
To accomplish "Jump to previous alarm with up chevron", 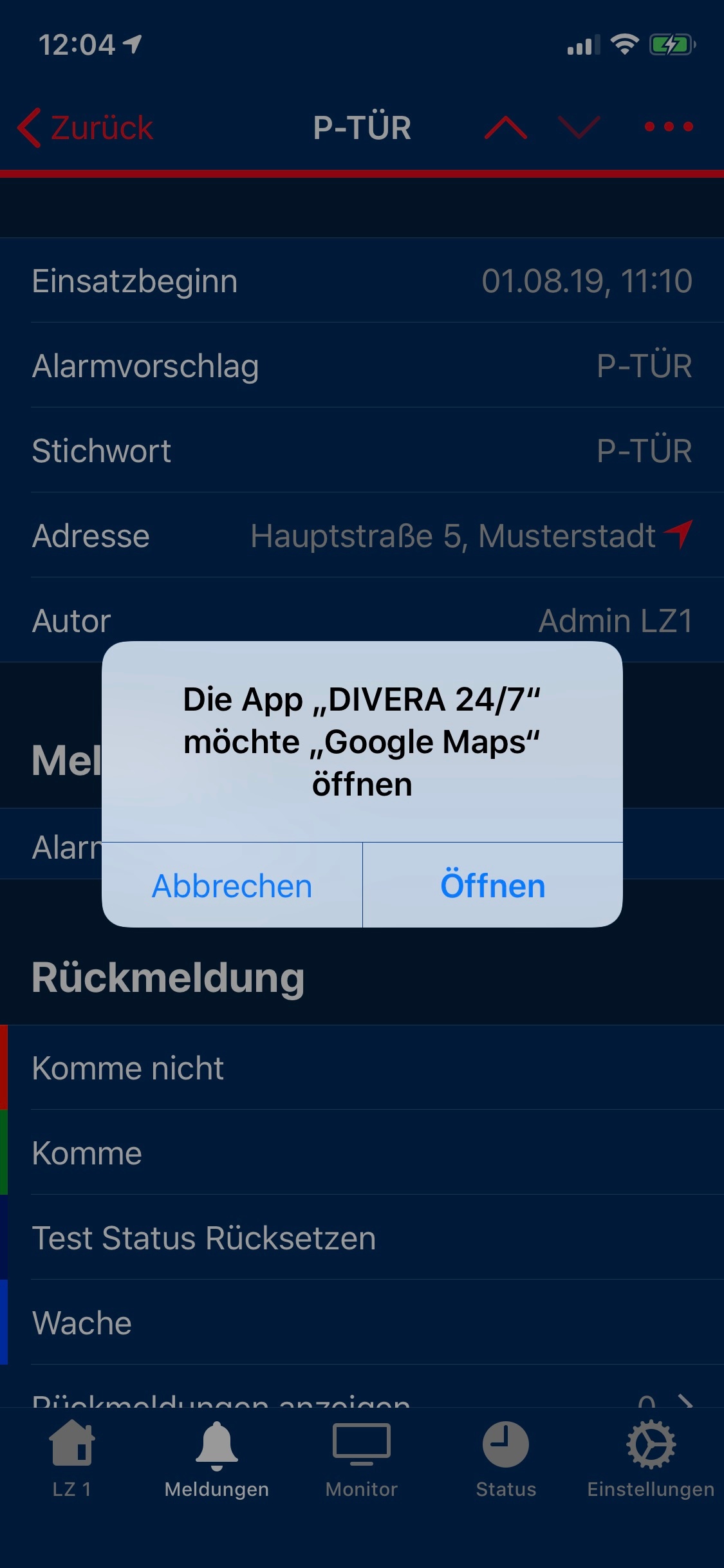I will coord(506,127).
